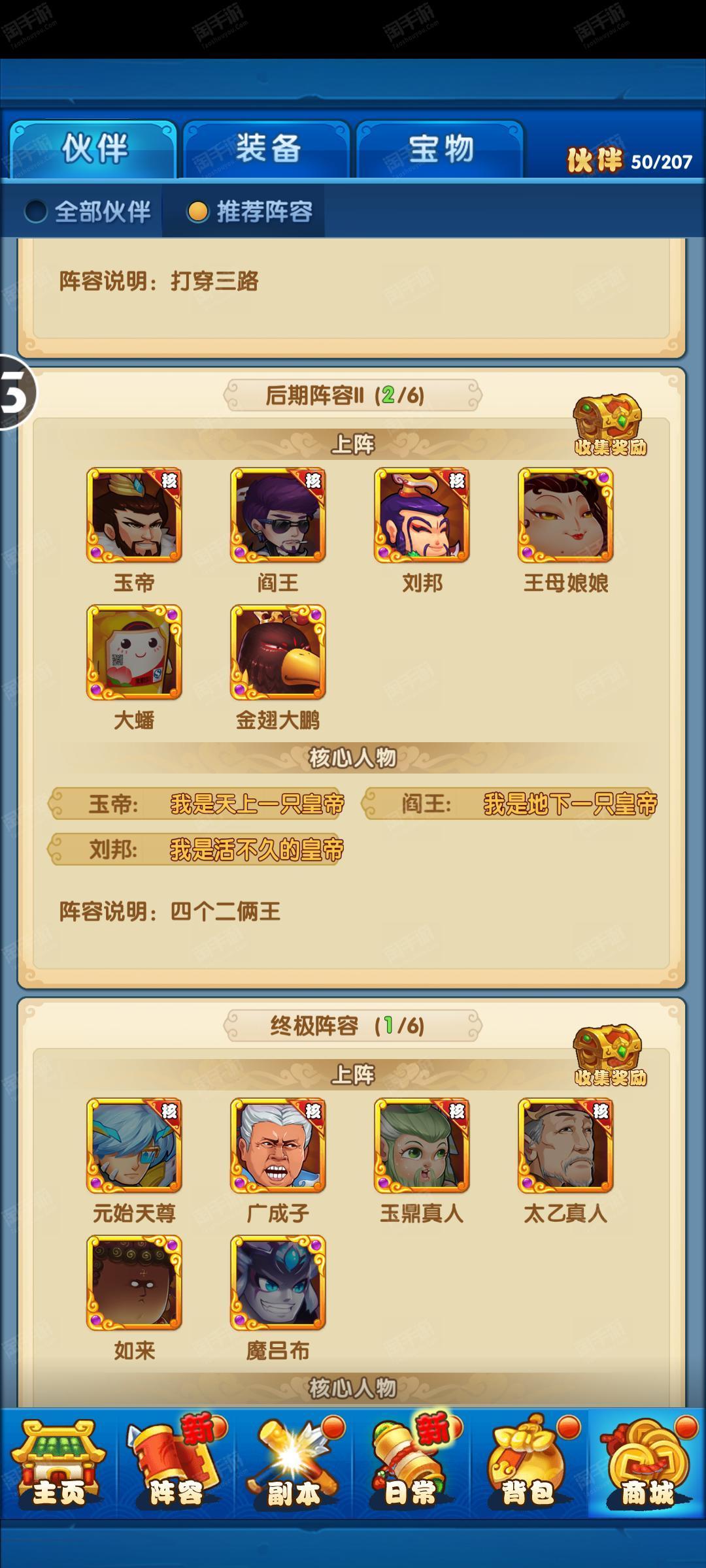Tap the 阎王 partner avatar

278,515
